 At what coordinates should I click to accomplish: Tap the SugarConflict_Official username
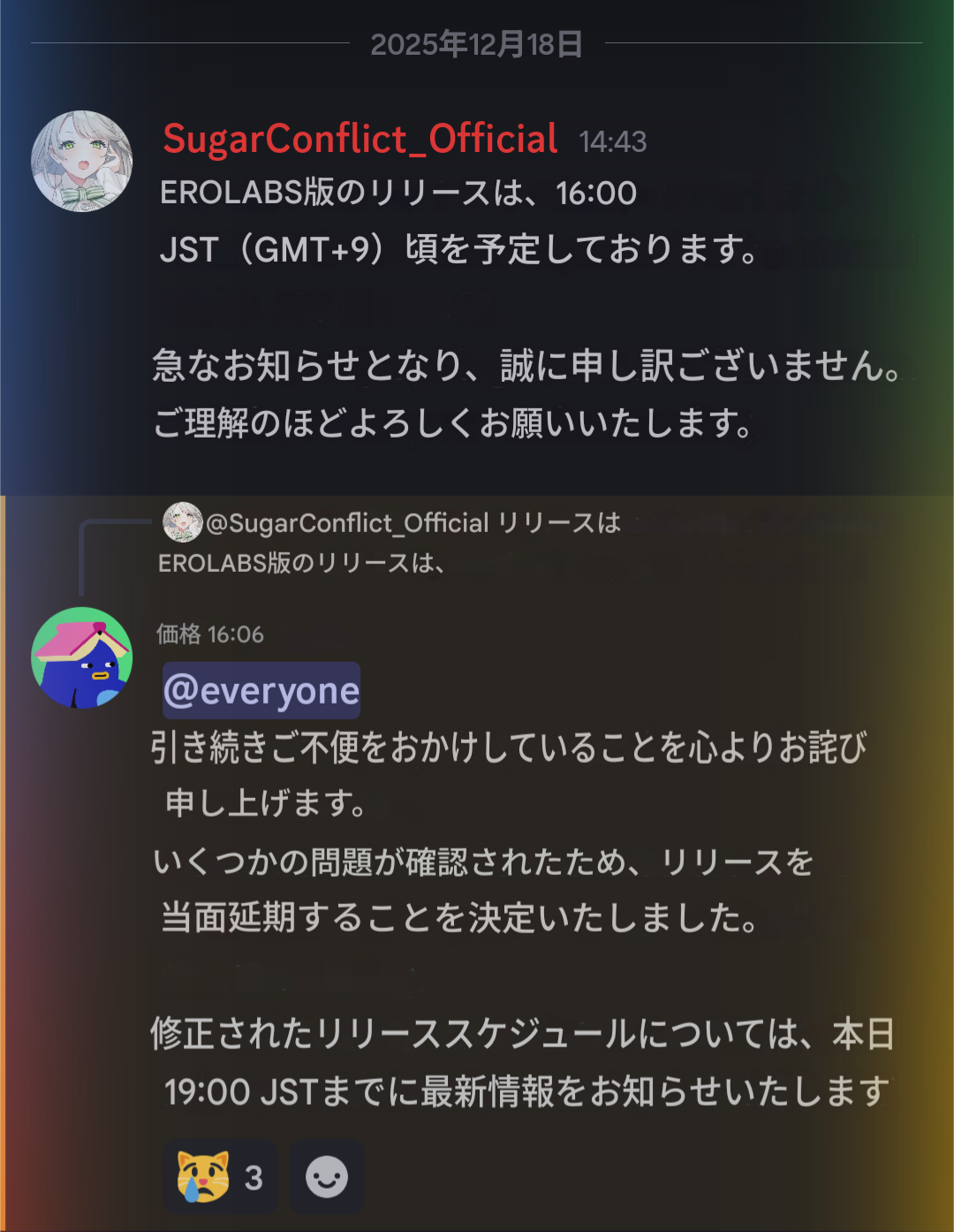pos(360,140)
